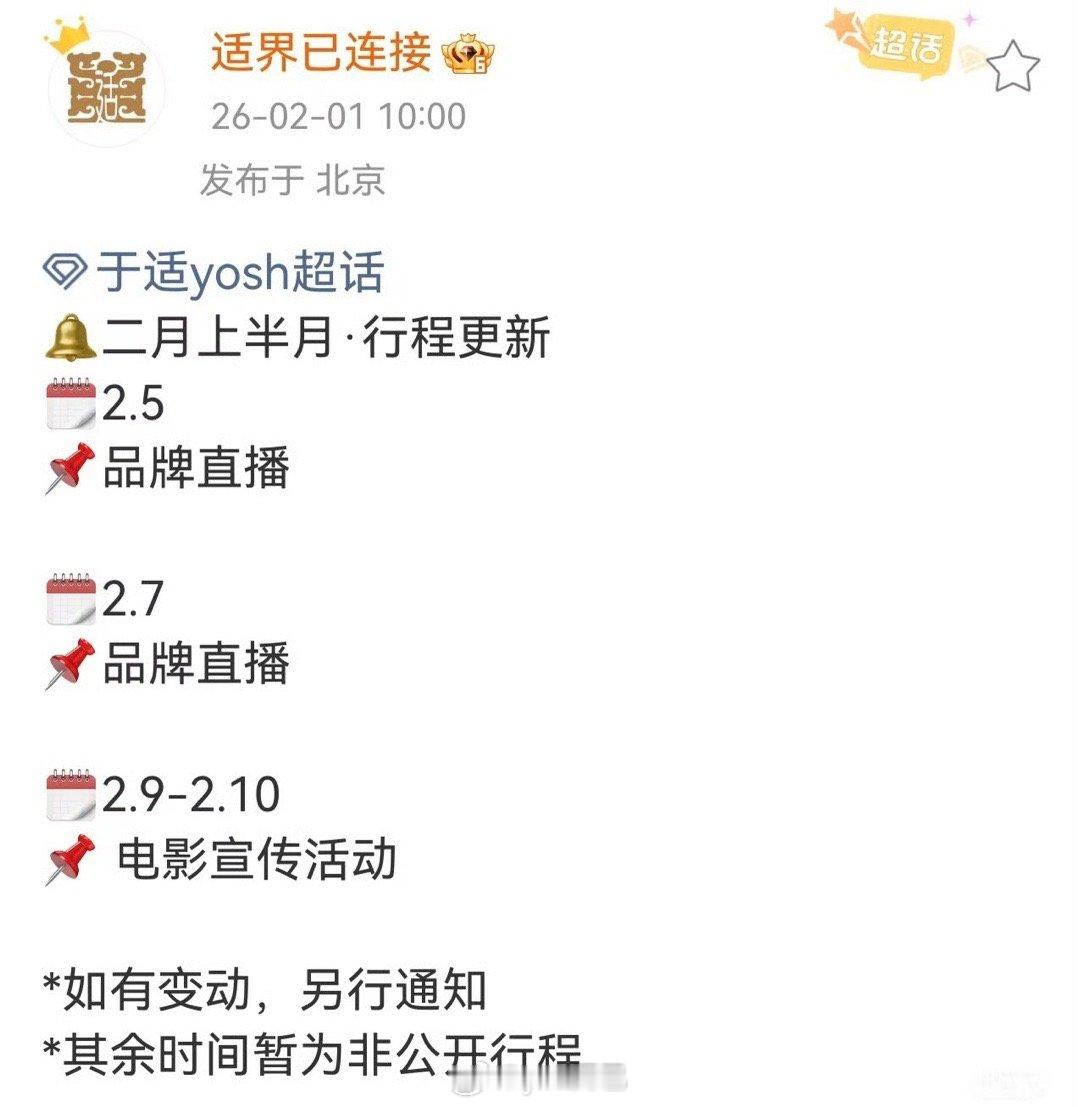This screenshot has height=1107, width=1080.
Task: Click the diamond supertopic icon before 于适yosh超话
Action: pyautogui.click(x=62, y=270)
